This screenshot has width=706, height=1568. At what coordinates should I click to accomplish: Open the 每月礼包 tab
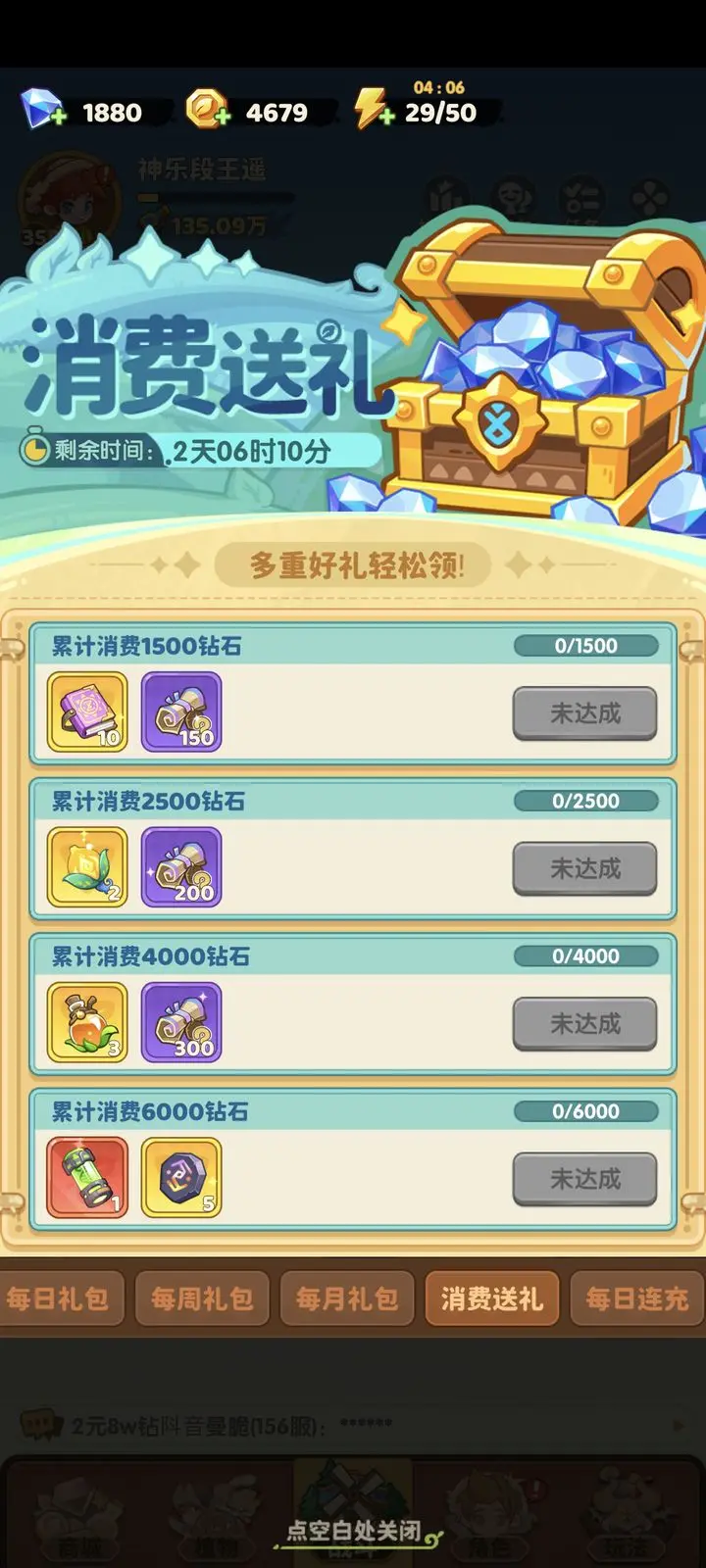coord(347,1298)
